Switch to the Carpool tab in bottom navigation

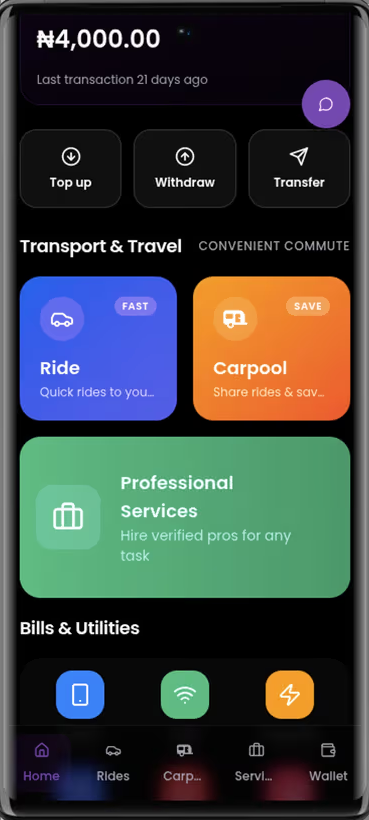pyautogui.click(x=182, y=762)
